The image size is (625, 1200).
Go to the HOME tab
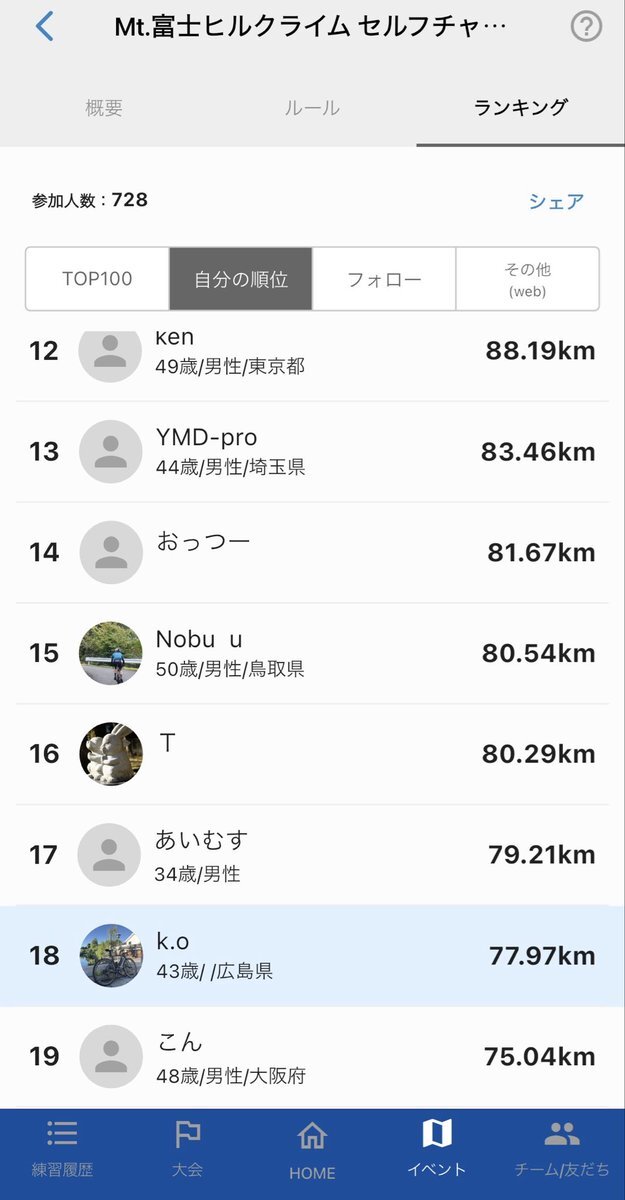tap(312, 1148)
